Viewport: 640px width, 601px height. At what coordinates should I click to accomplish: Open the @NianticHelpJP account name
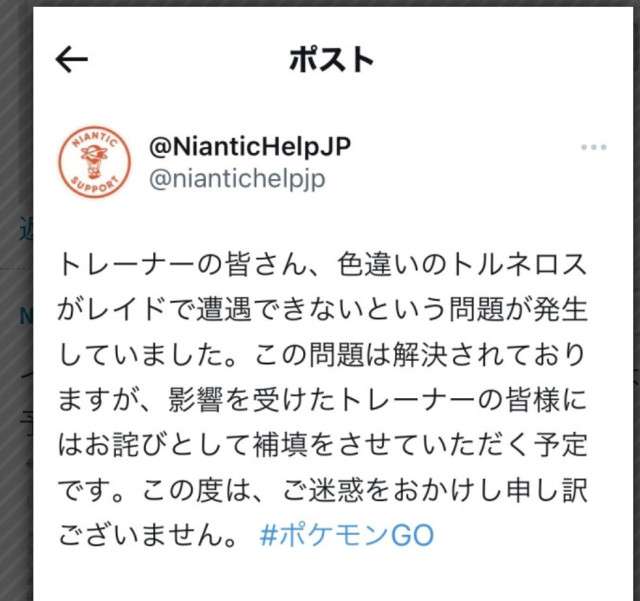tap(250, 147)
